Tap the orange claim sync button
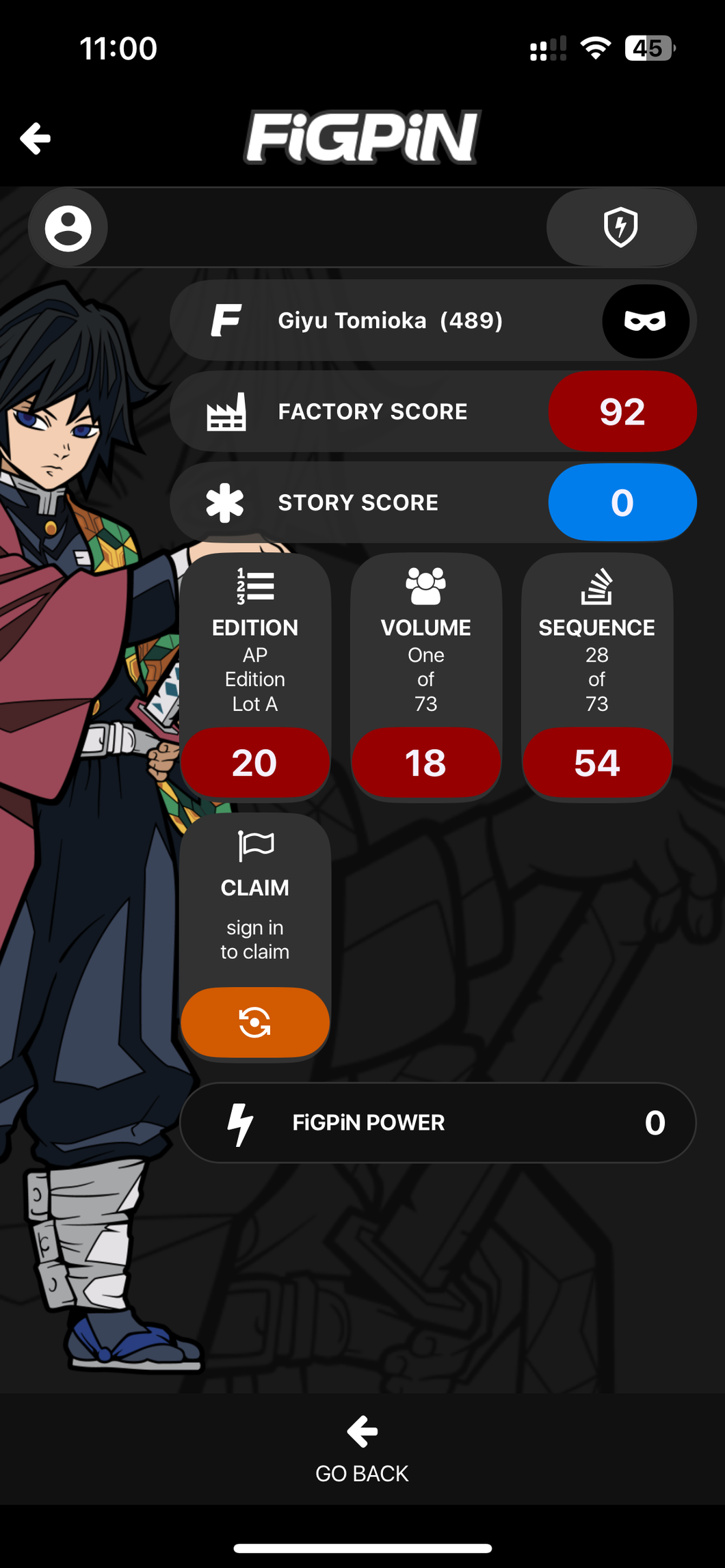Screen dimensions: 725x1568 (254, 1023)
